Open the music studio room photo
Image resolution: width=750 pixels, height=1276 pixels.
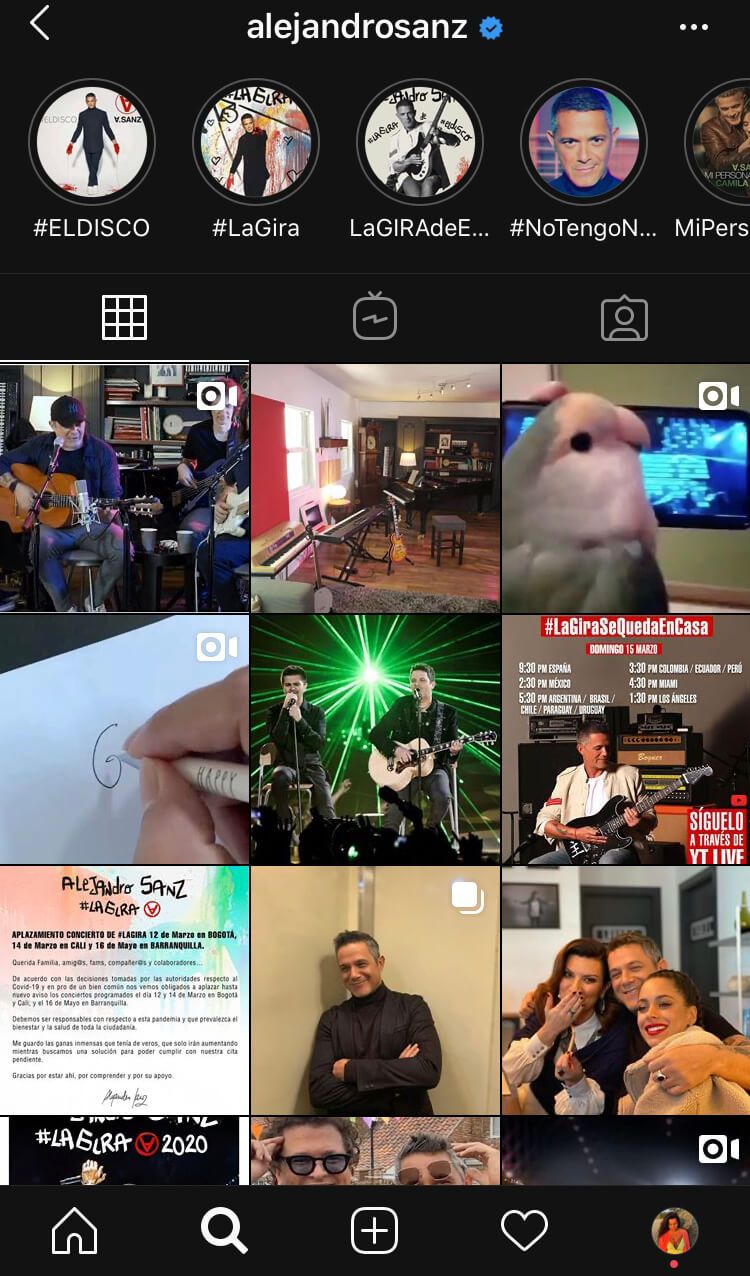375,488
